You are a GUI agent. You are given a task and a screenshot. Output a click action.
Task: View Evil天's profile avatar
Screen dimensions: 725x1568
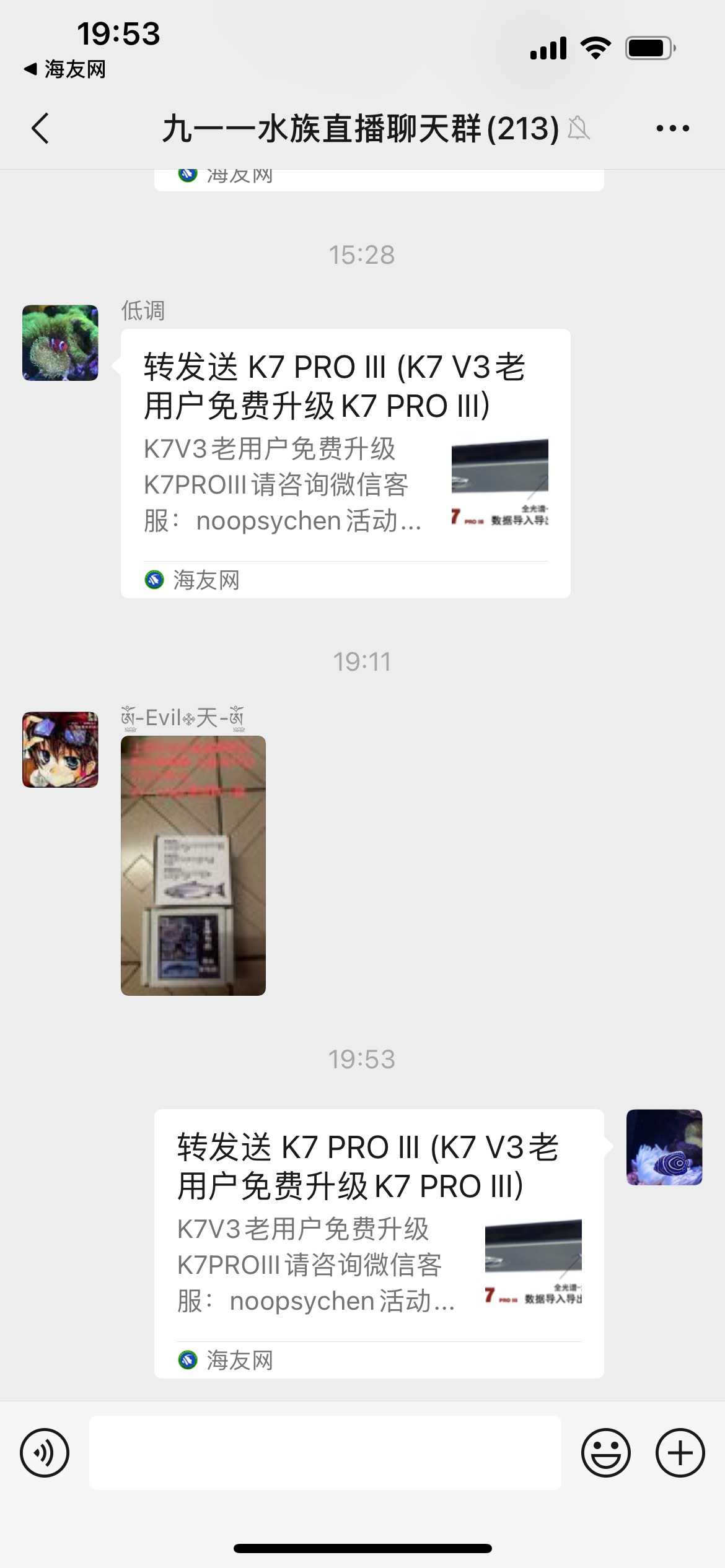point(60,749)
